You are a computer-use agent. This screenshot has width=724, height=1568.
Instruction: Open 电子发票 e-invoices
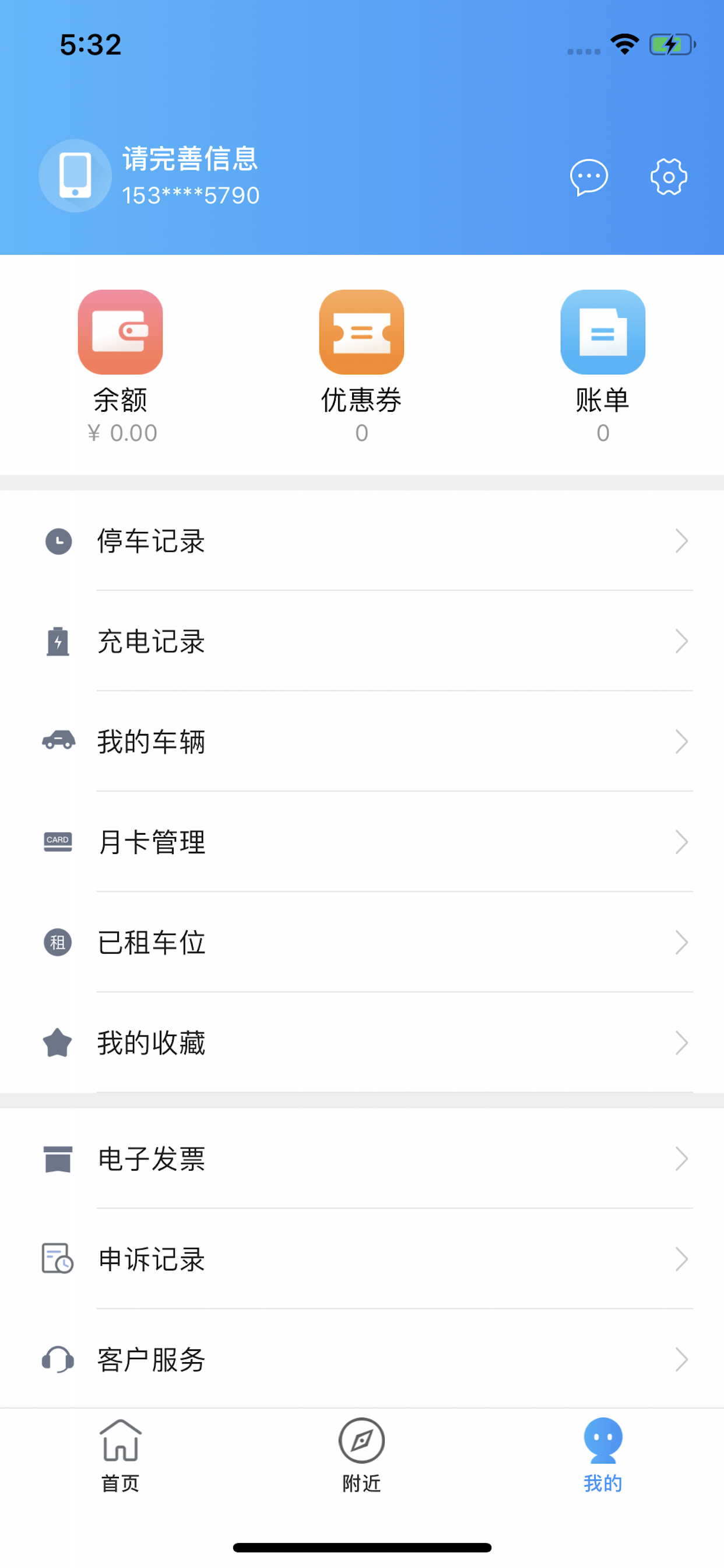point(362,1158)
